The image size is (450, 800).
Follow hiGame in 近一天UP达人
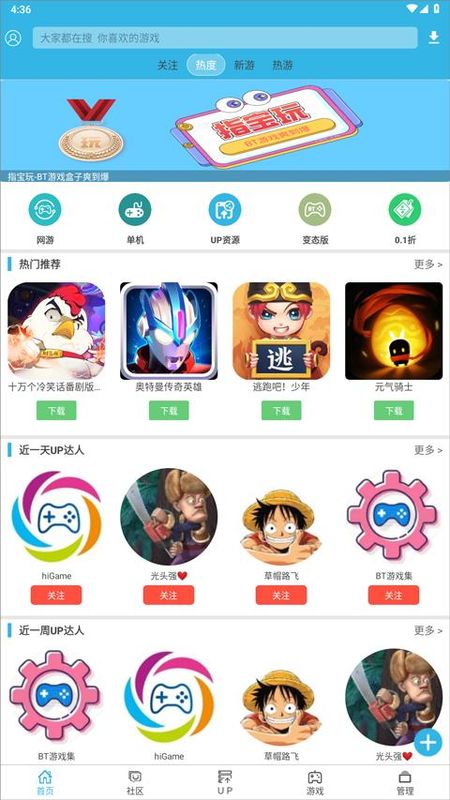[56, 595]
